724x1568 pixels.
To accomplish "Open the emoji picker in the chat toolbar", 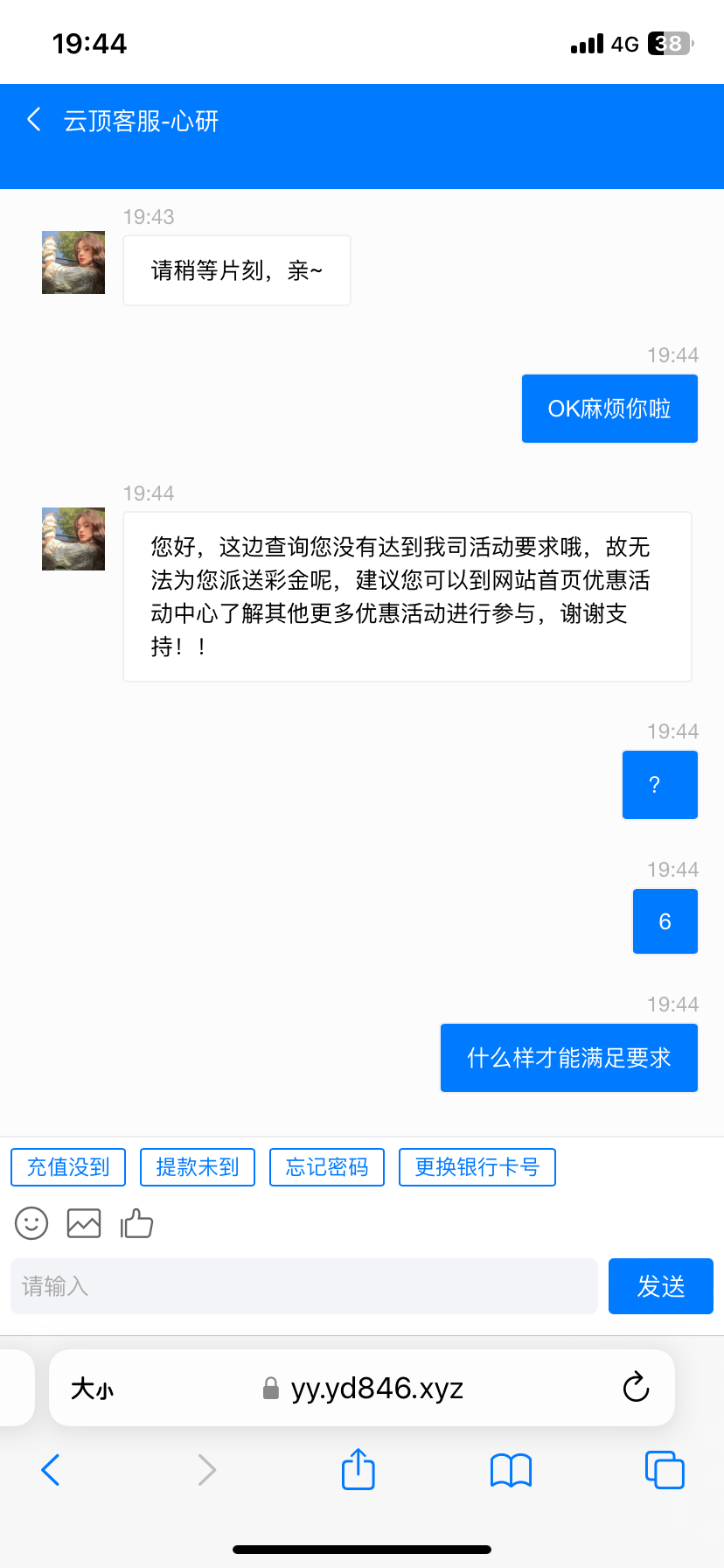I will (x=31, y=1223).
